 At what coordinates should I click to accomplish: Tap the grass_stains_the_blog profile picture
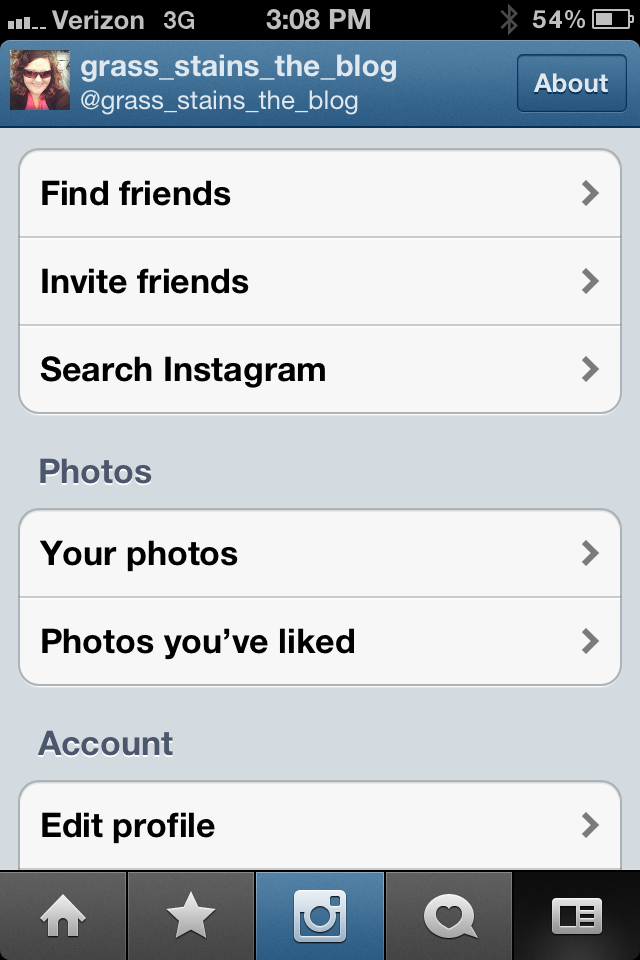[40, 80]
